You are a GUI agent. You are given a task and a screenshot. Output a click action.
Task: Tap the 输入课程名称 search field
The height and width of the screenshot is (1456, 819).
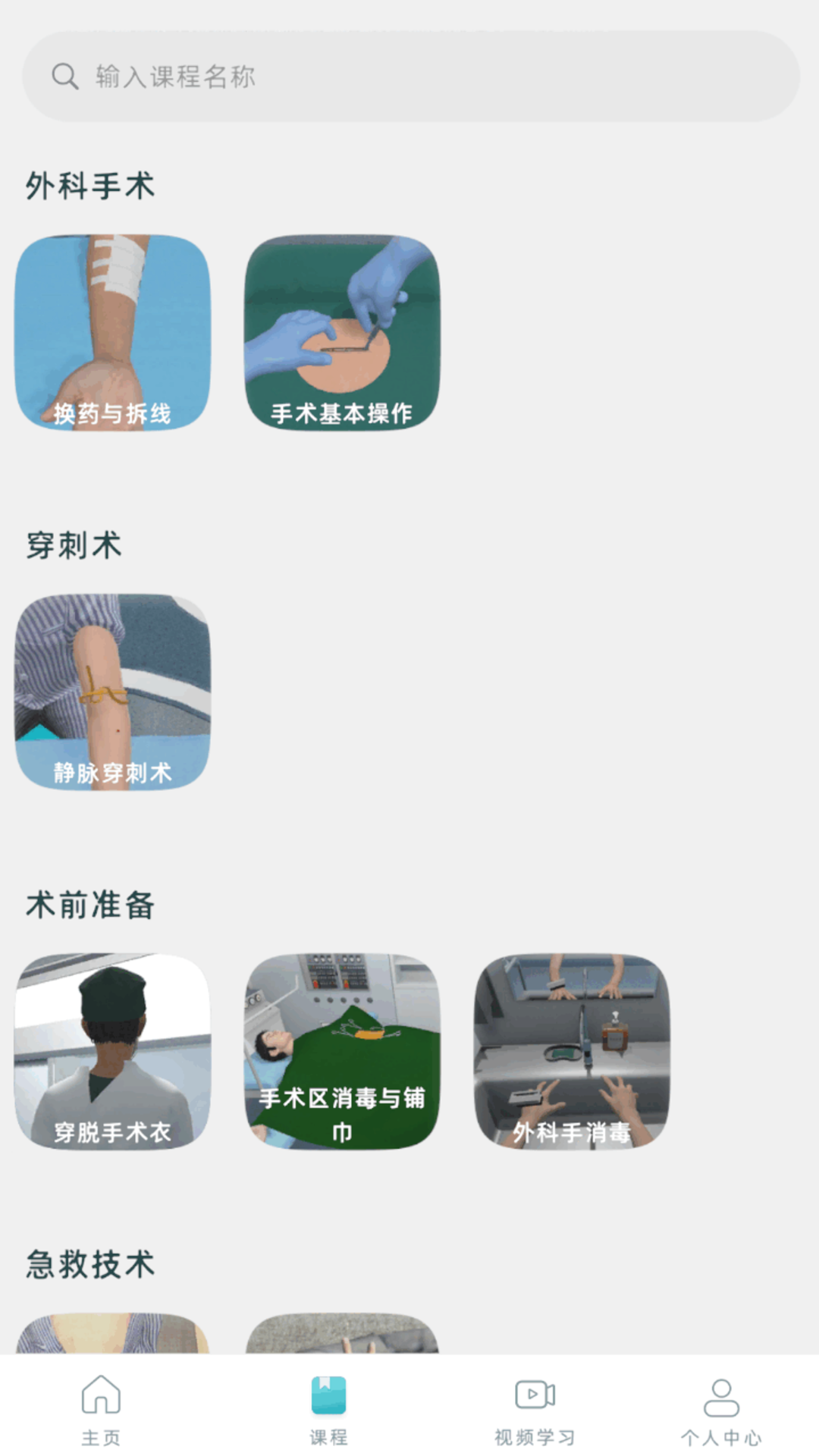click(409, 77)
